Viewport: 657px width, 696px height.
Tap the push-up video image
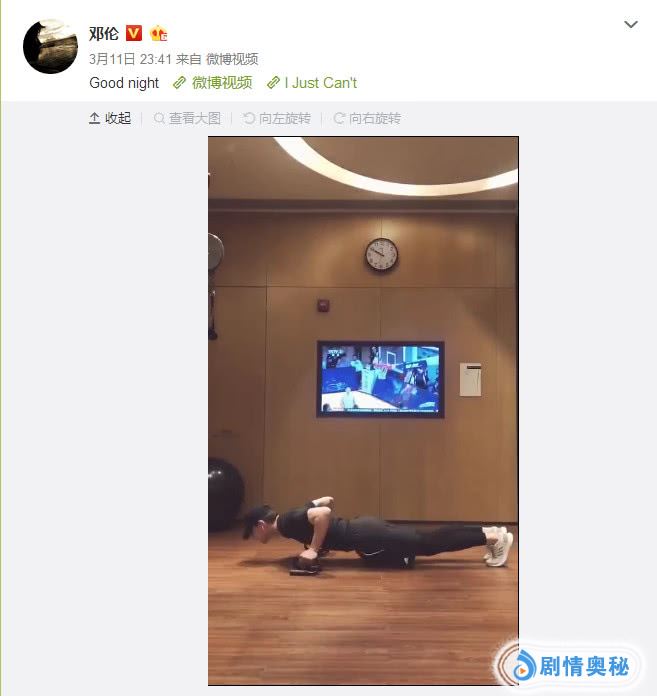(363, 410)
